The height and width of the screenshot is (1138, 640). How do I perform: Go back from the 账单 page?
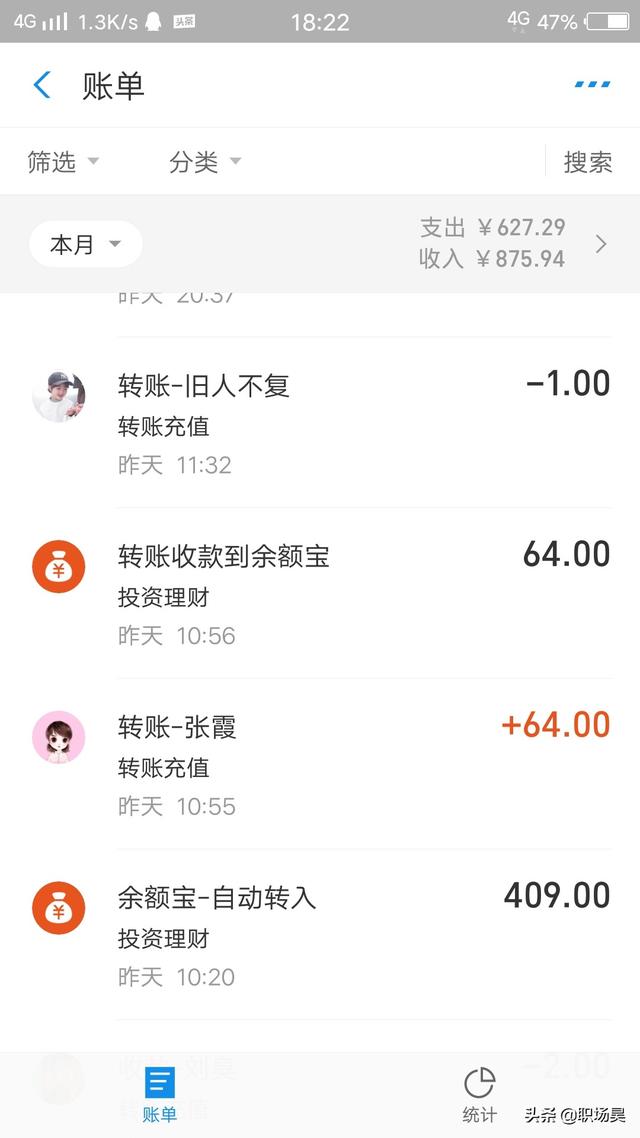[42, 85]
